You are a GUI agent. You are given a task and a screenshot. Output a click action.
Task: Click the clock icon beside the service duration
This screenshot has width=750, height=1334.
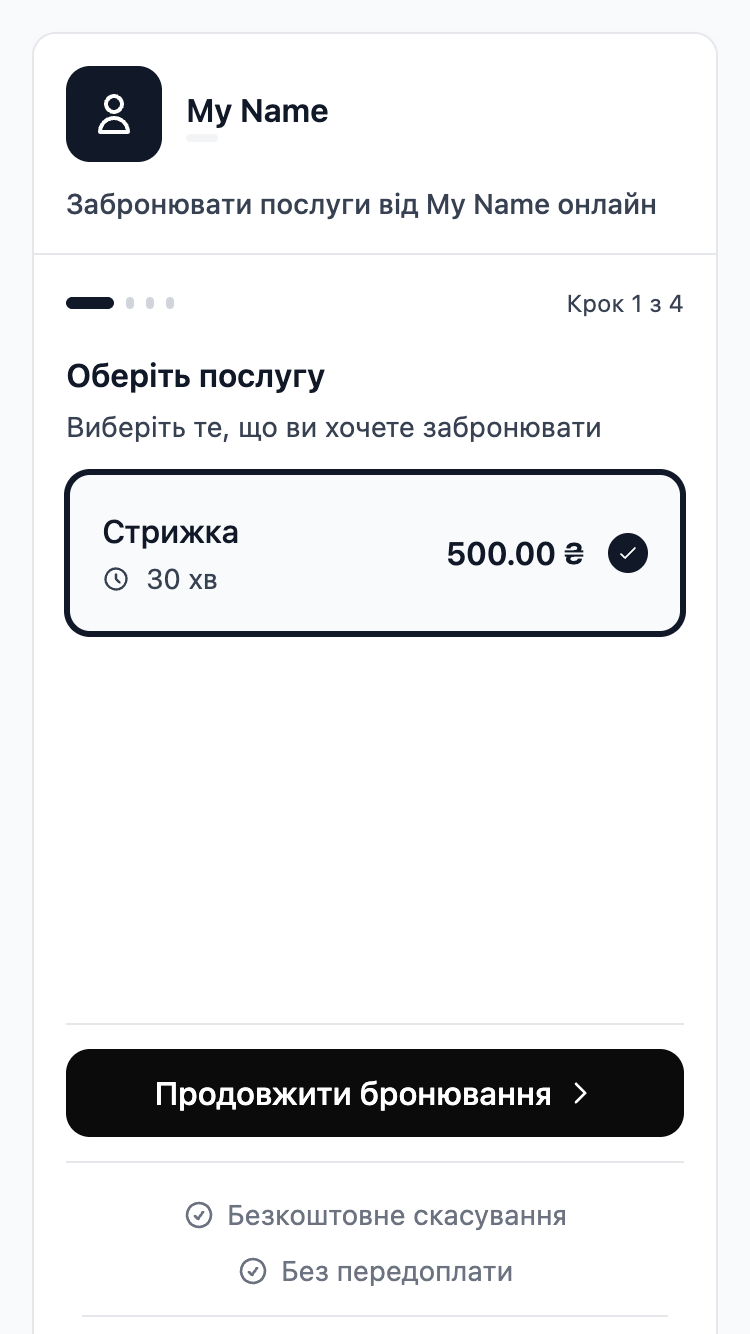coord(117,580)
